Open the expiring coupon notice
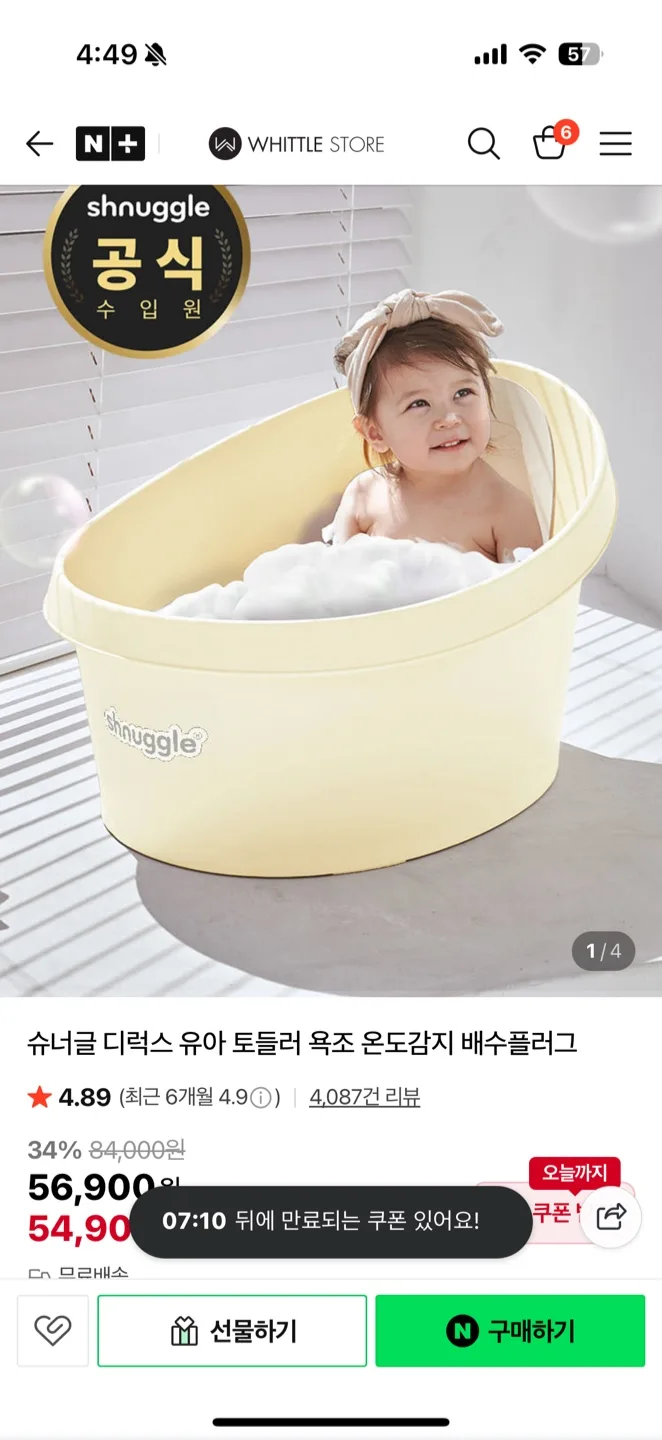 (x=330, y=1221)
